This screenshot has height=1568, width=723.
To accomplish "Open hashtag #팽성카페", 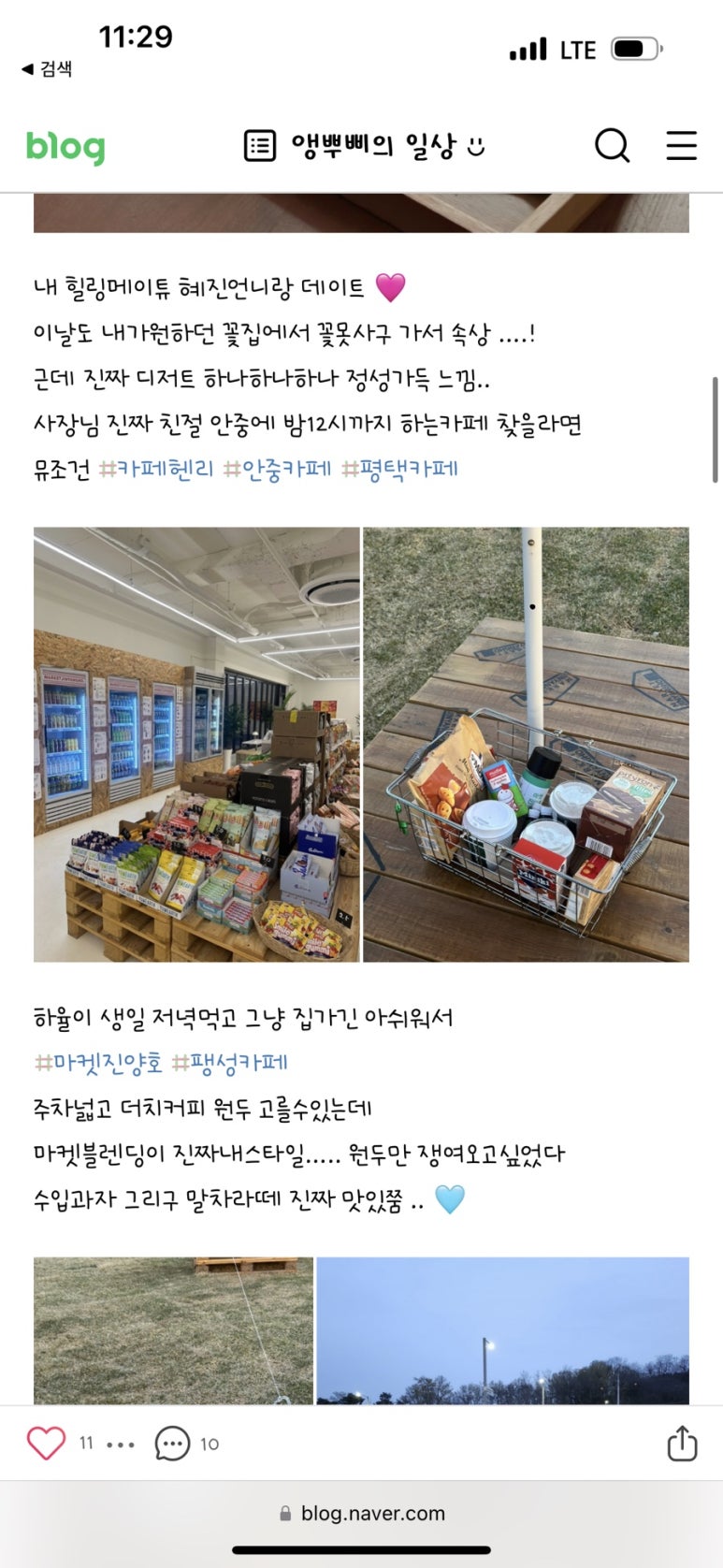I will point(229,1063).
